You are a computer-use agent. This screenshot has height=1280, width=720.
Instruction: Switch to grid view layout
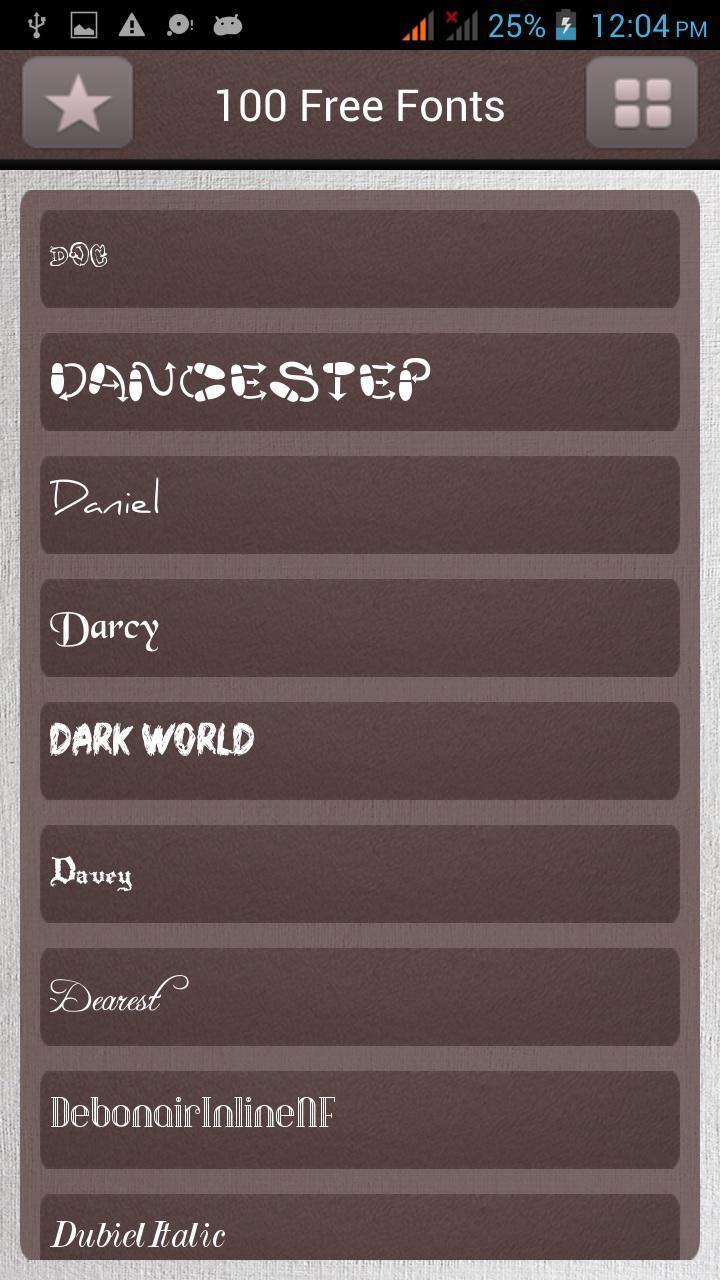coord(641,103)
